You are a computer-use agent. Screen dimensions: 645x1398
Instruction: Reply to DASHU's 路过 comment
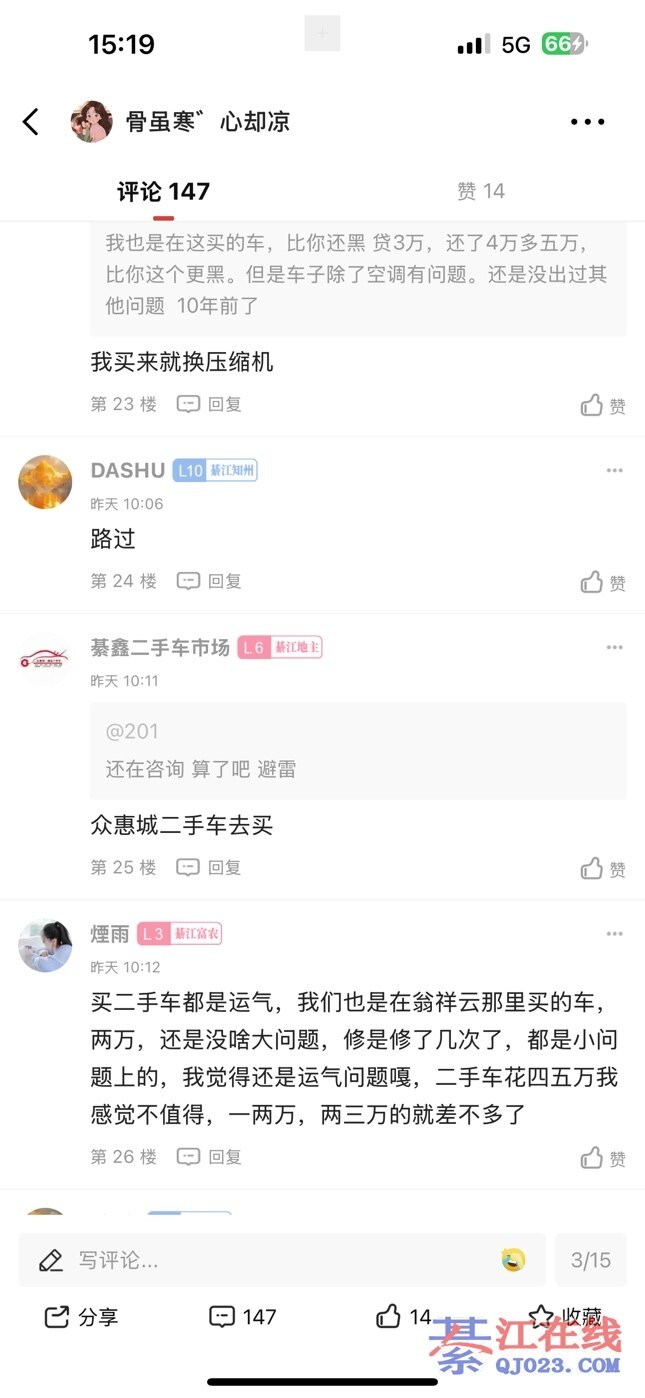210,581
